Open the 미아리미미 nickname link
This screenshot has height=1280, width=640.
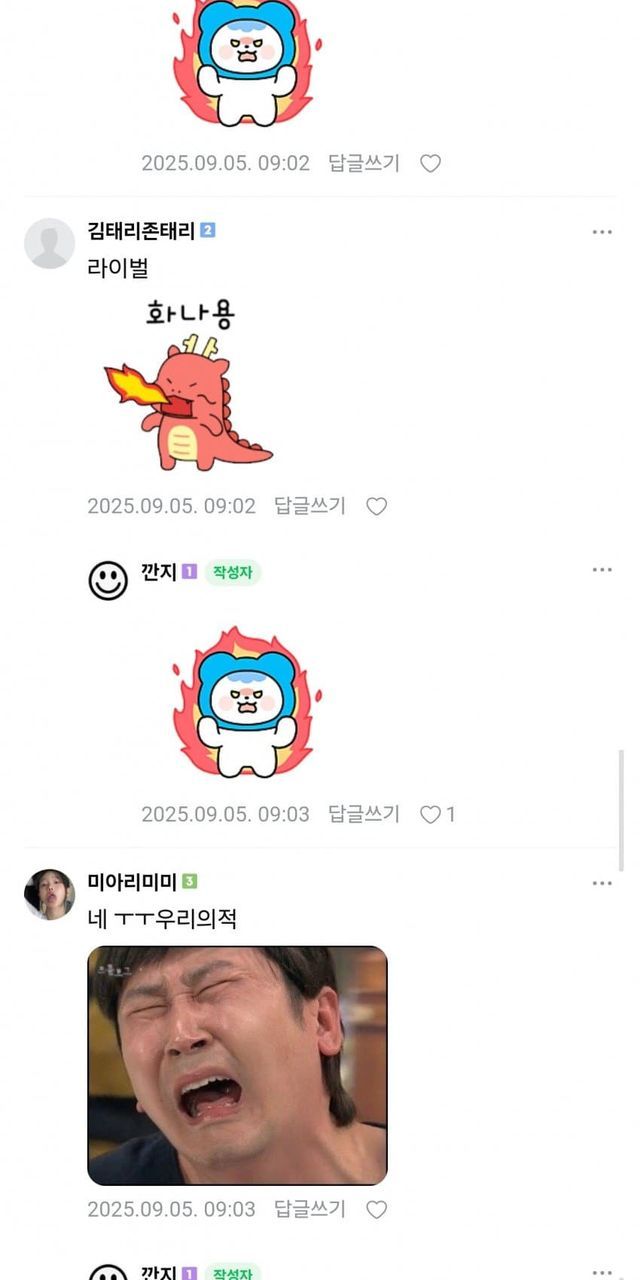coord(132,881)
